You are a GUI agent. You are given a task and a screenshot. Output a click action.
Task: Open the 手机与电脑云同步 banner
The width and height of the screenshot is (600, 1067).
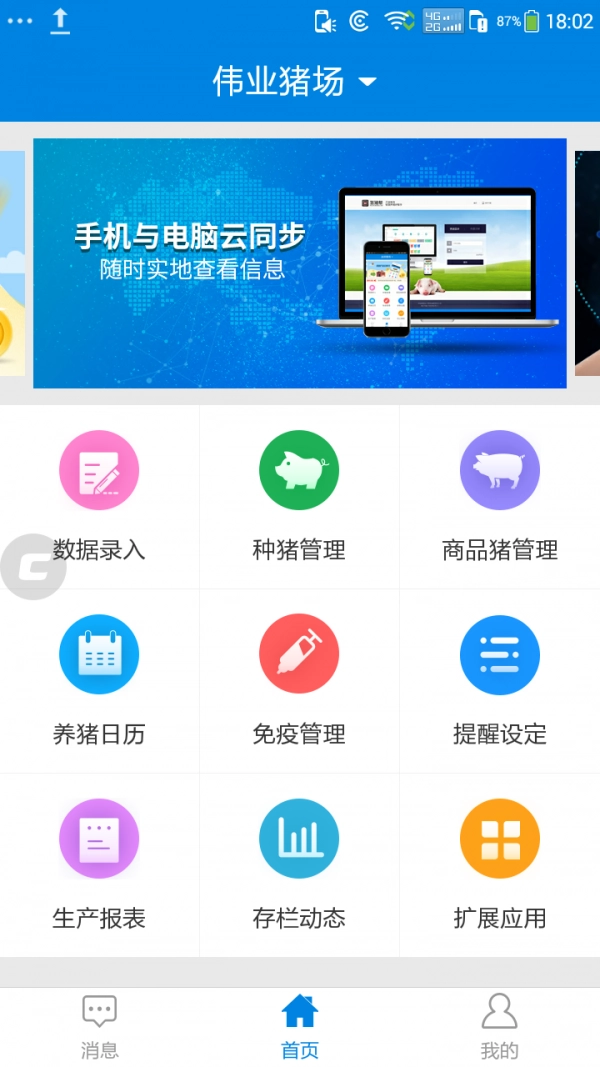pos(300,263)
